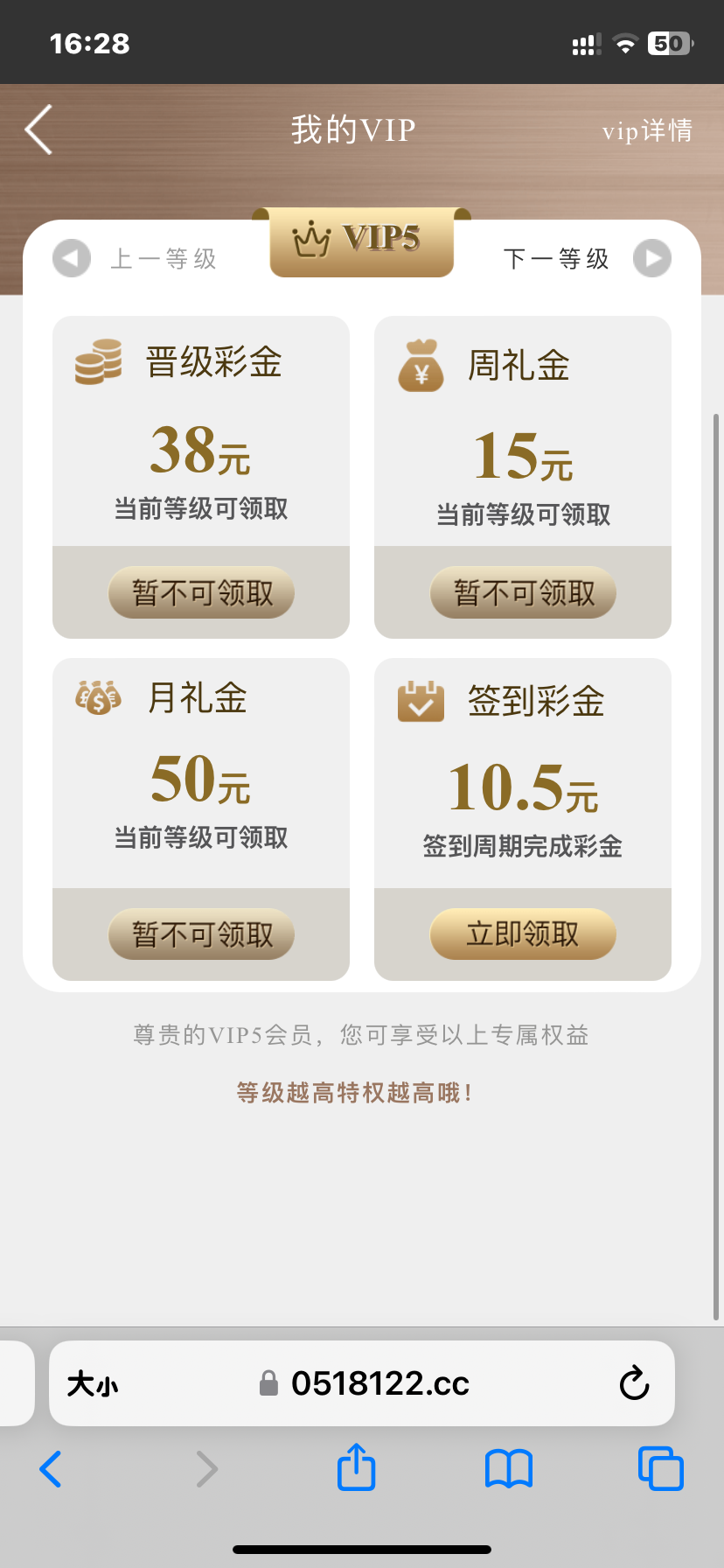
Task: Show all open Safari tabs
Action: click(x=660, y=1469)
